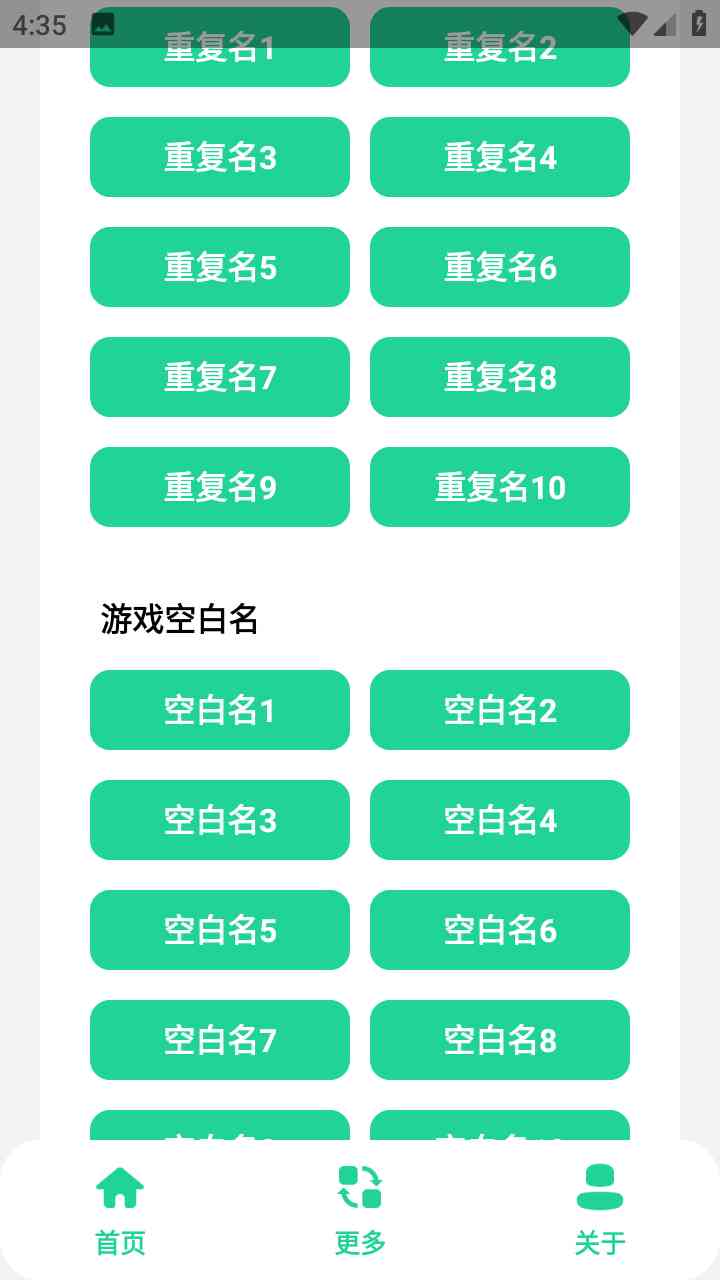The width and height of the screenshot is (720, 1280).
Task: Tap the 重复名3 button
Action: click(x=220, y=157)
